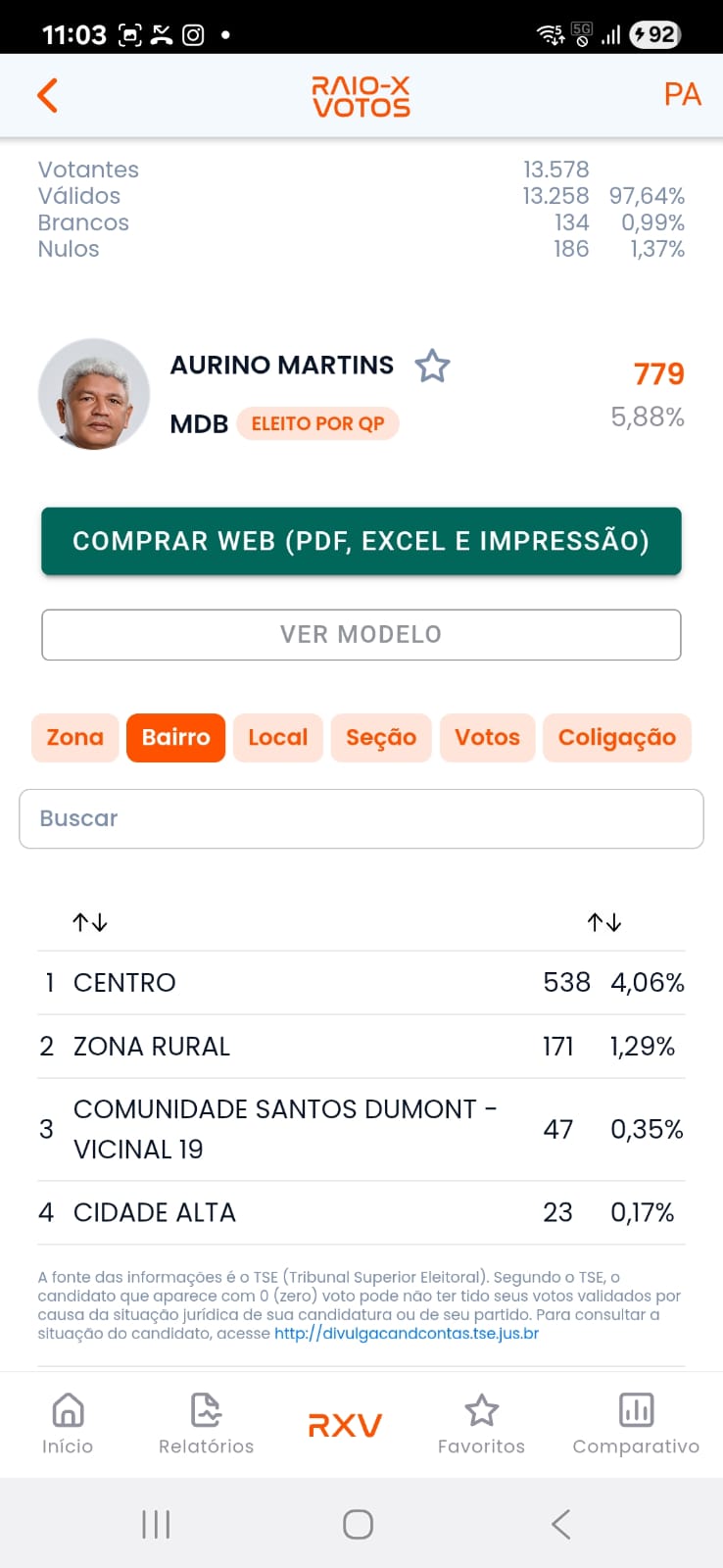Image resolution: width=723 pixels, height=1568 pixels.
Task: Switch to the Coligação chip
Action: tap(617, 738)
